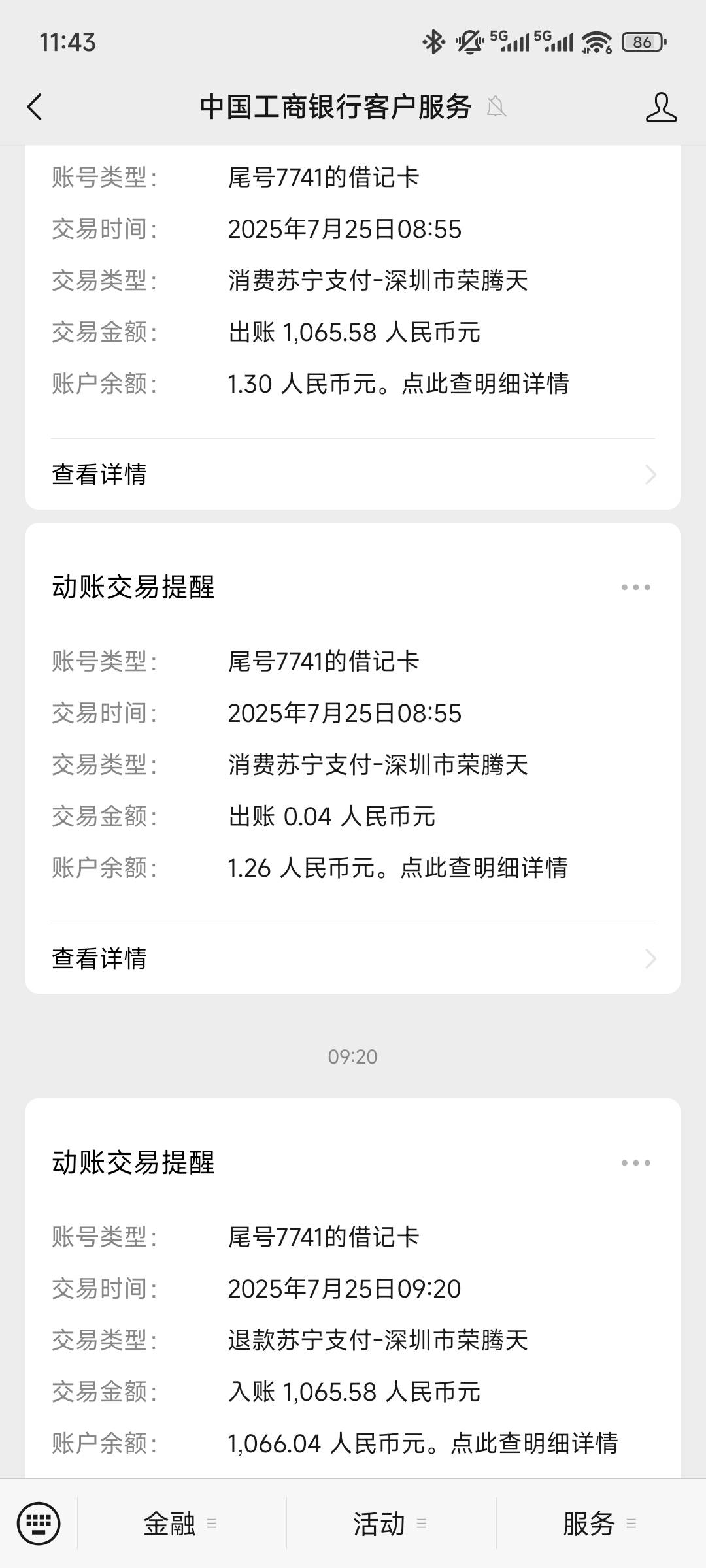Switch to keyboard input mode
The height and width of the screenshot is (1568, 706).
click(39, 1524)
